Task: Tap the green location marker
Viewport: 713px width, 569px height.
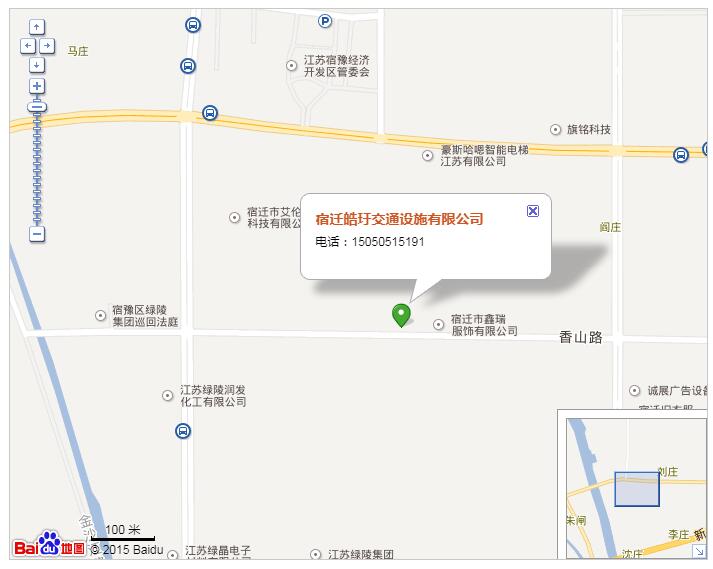Action: tap(401, 314)
